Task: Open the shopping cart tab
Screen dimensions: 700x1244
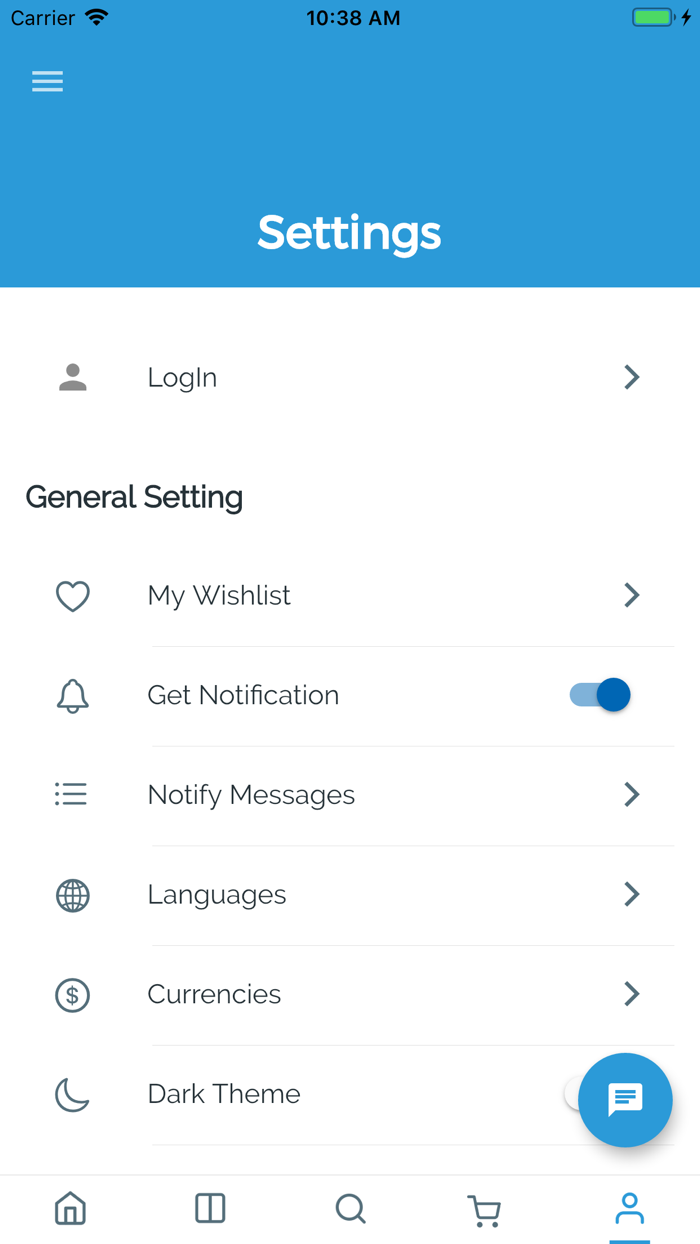Action: pyautogui.click(x=485, y=1210)
